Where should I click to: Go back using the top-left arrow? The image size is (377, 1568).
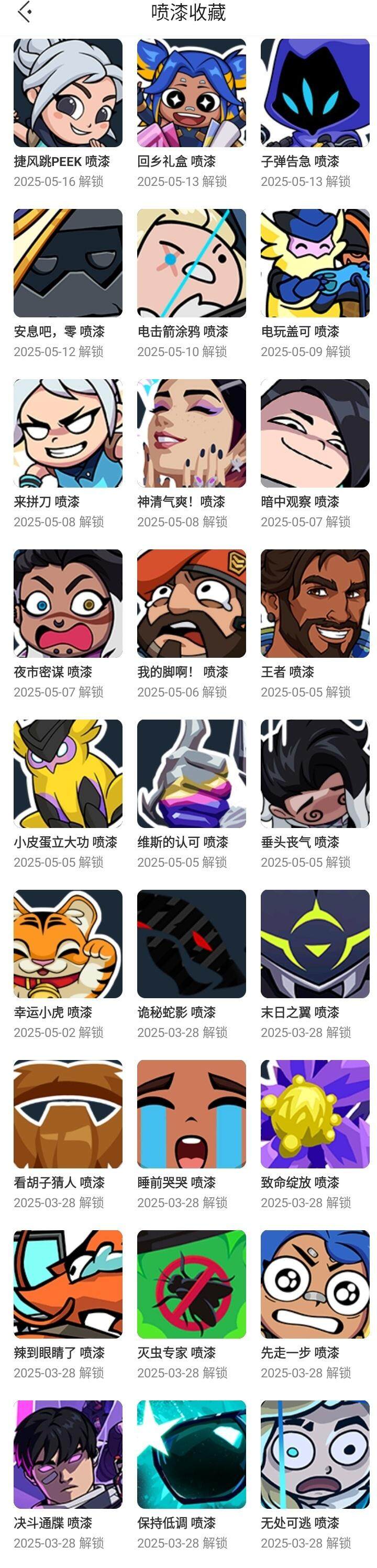coord(25,12)
